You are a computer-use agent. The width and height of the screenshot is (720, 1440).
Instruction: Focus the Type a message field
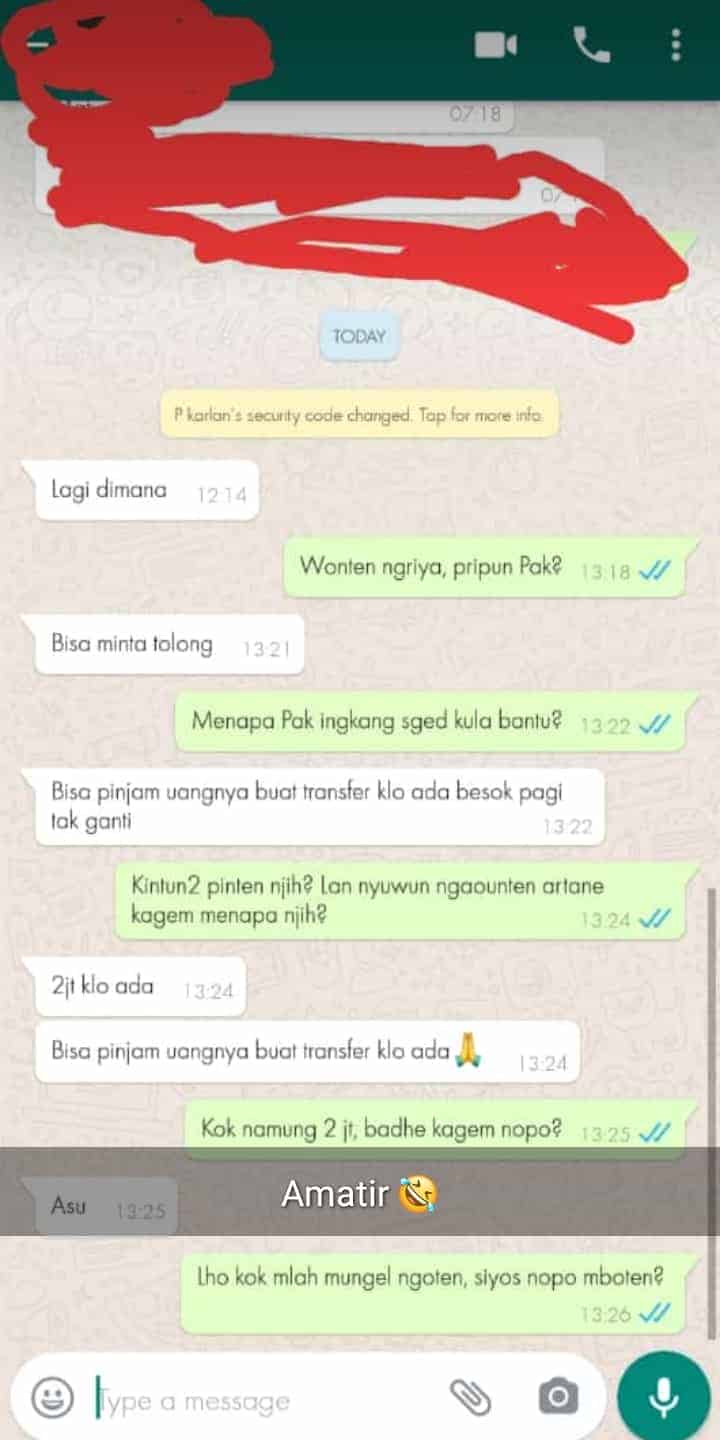[x=260, y=1401]
